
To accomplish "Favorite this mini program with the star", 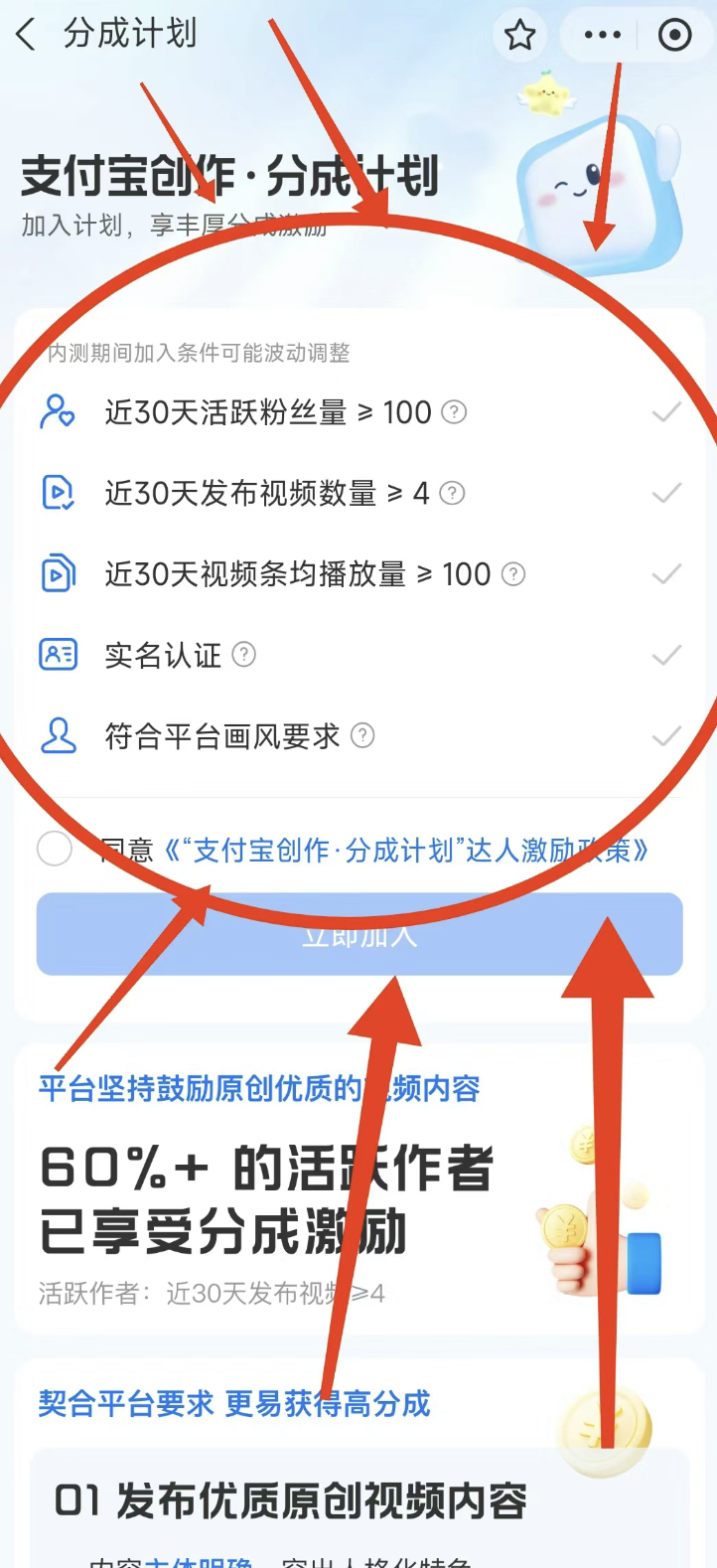I will [519, 36].
